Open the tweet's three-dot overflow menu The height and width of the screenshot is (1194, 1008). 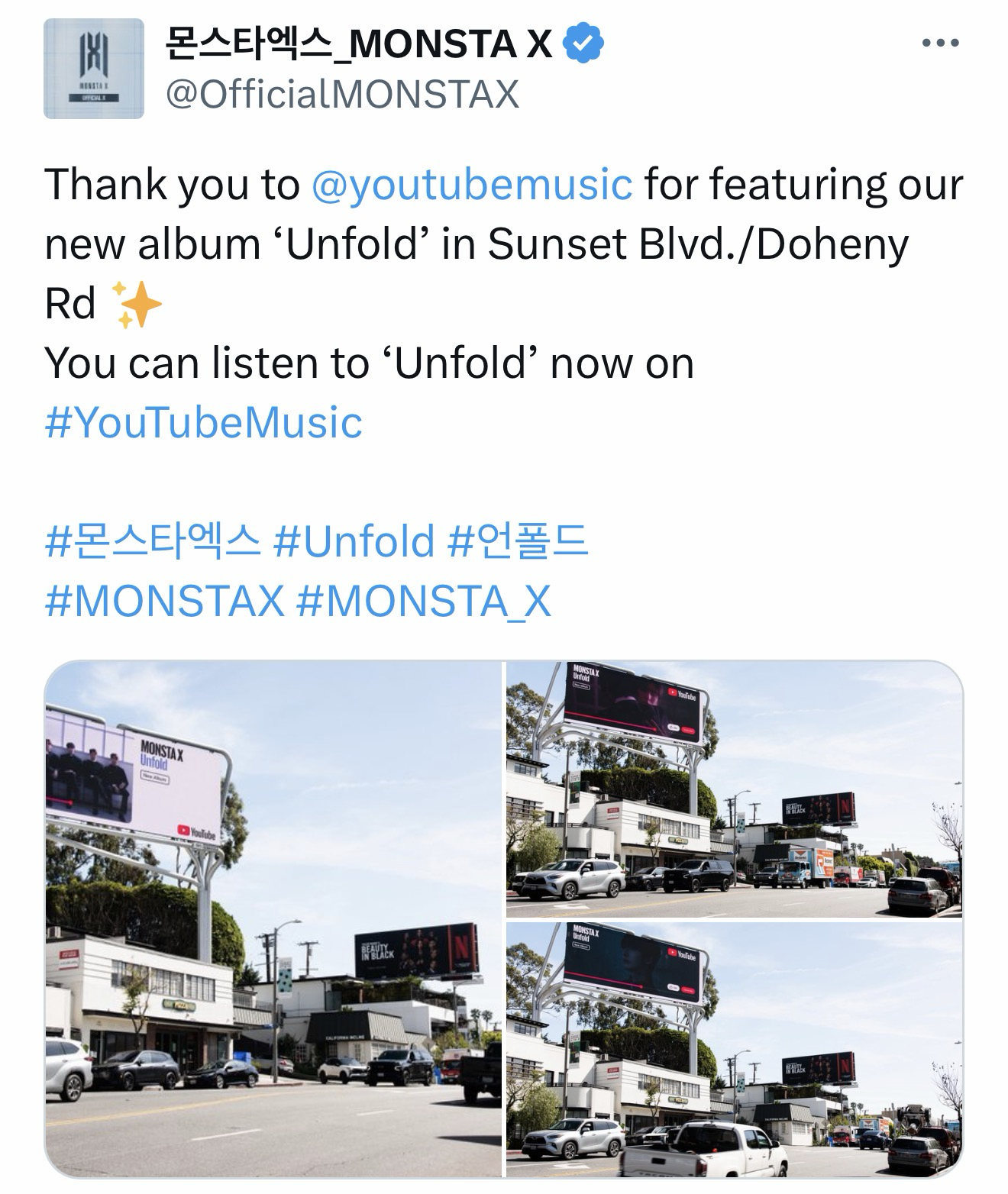coord(940,44)
